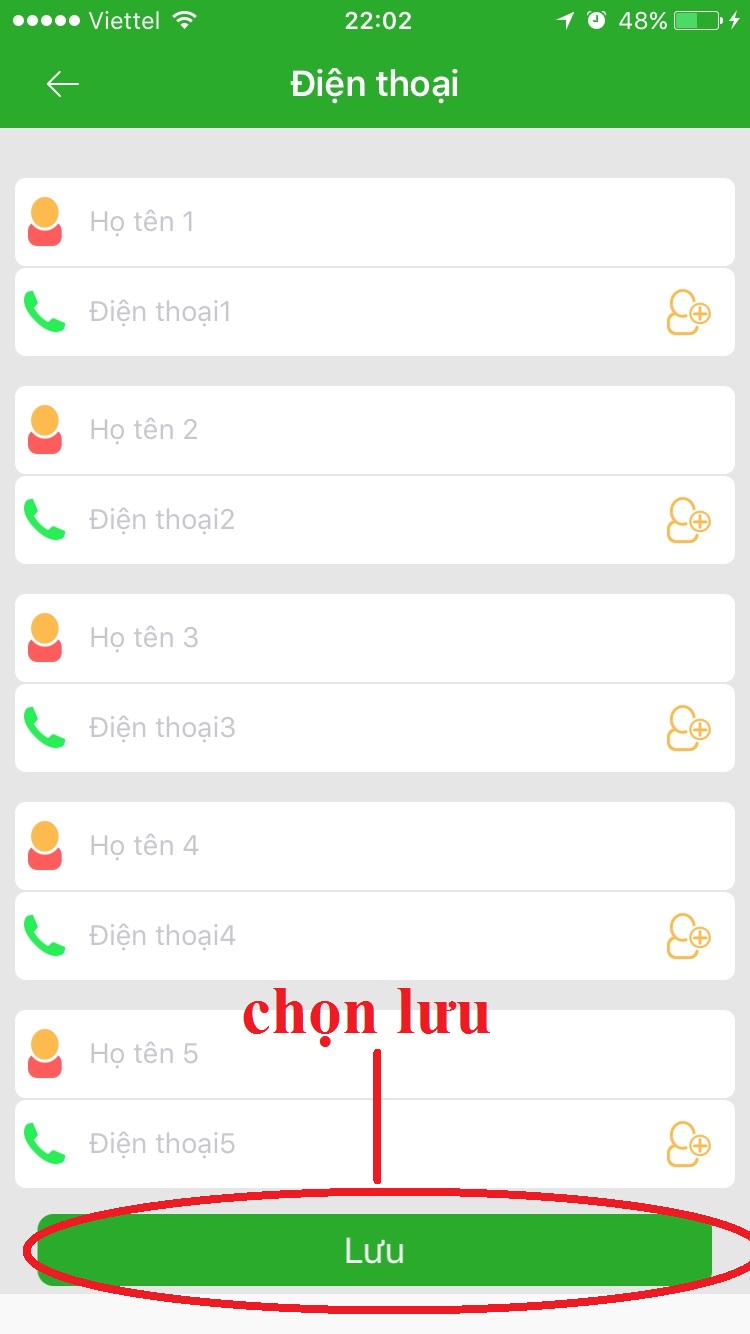Import contact into Điện thoại5

688,1144
